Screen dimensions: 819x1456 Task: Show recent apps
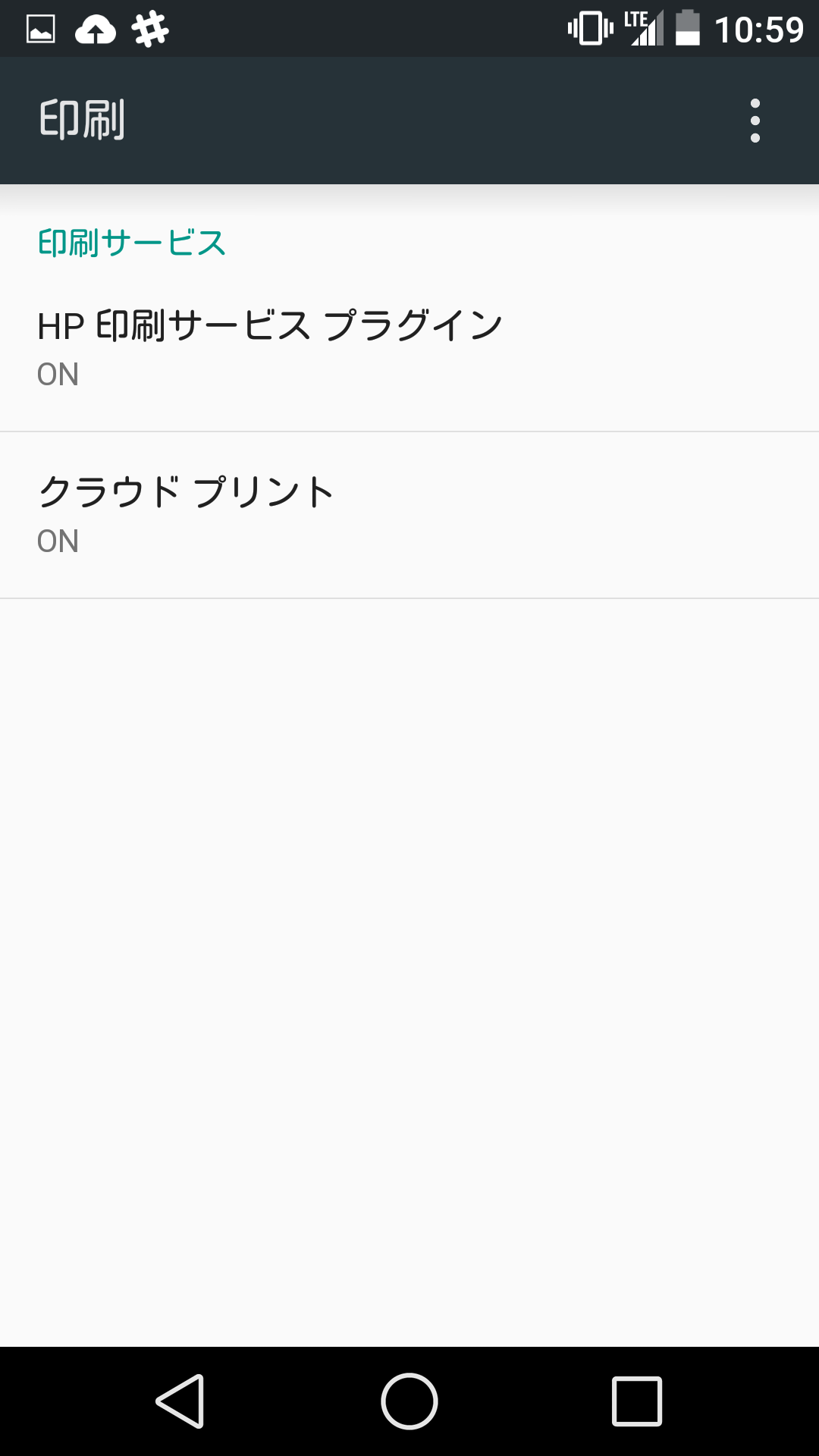point(637,1401)
